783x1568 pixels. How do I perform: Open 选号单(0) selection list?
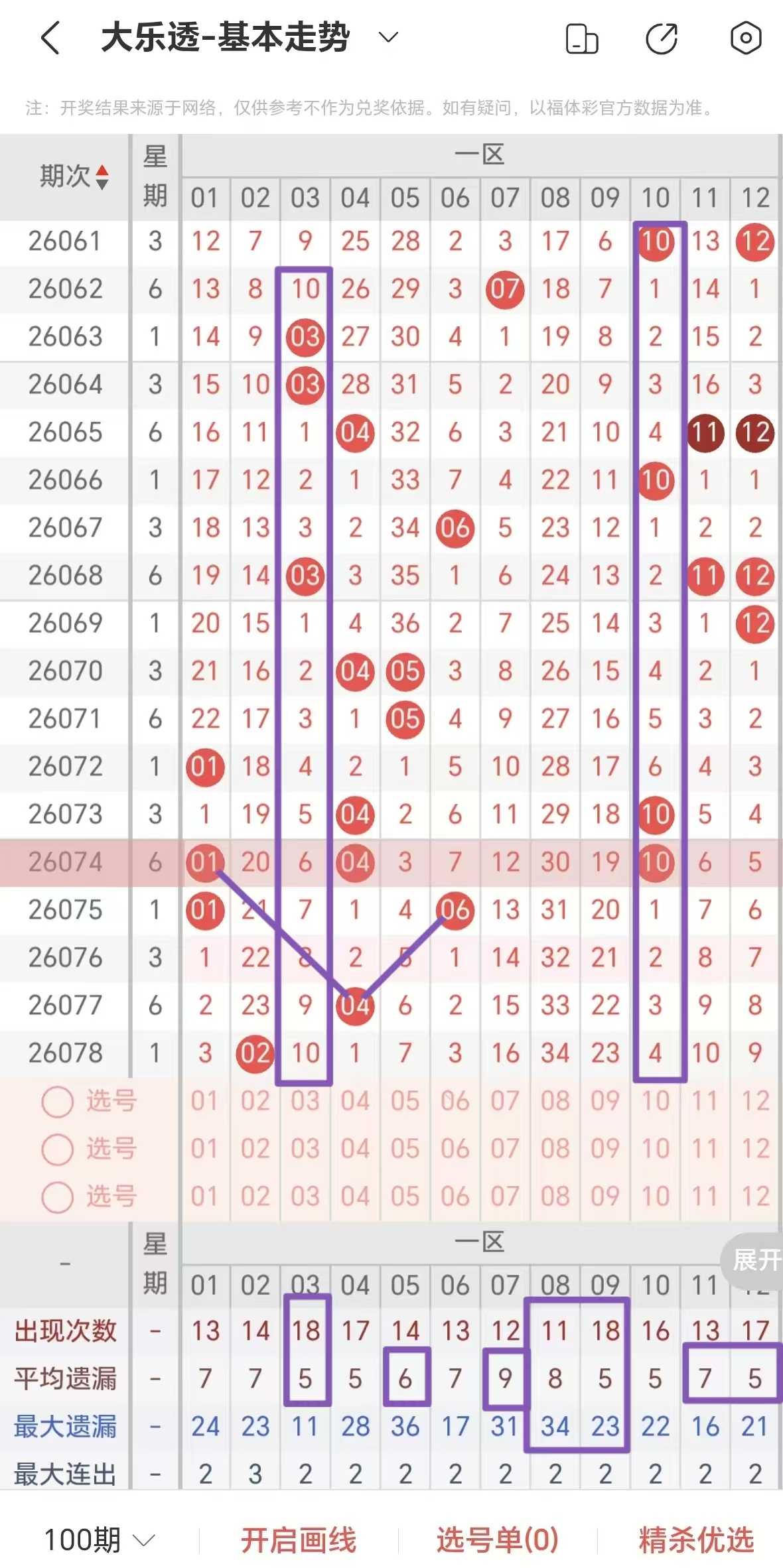click(x=498, y=1540)
